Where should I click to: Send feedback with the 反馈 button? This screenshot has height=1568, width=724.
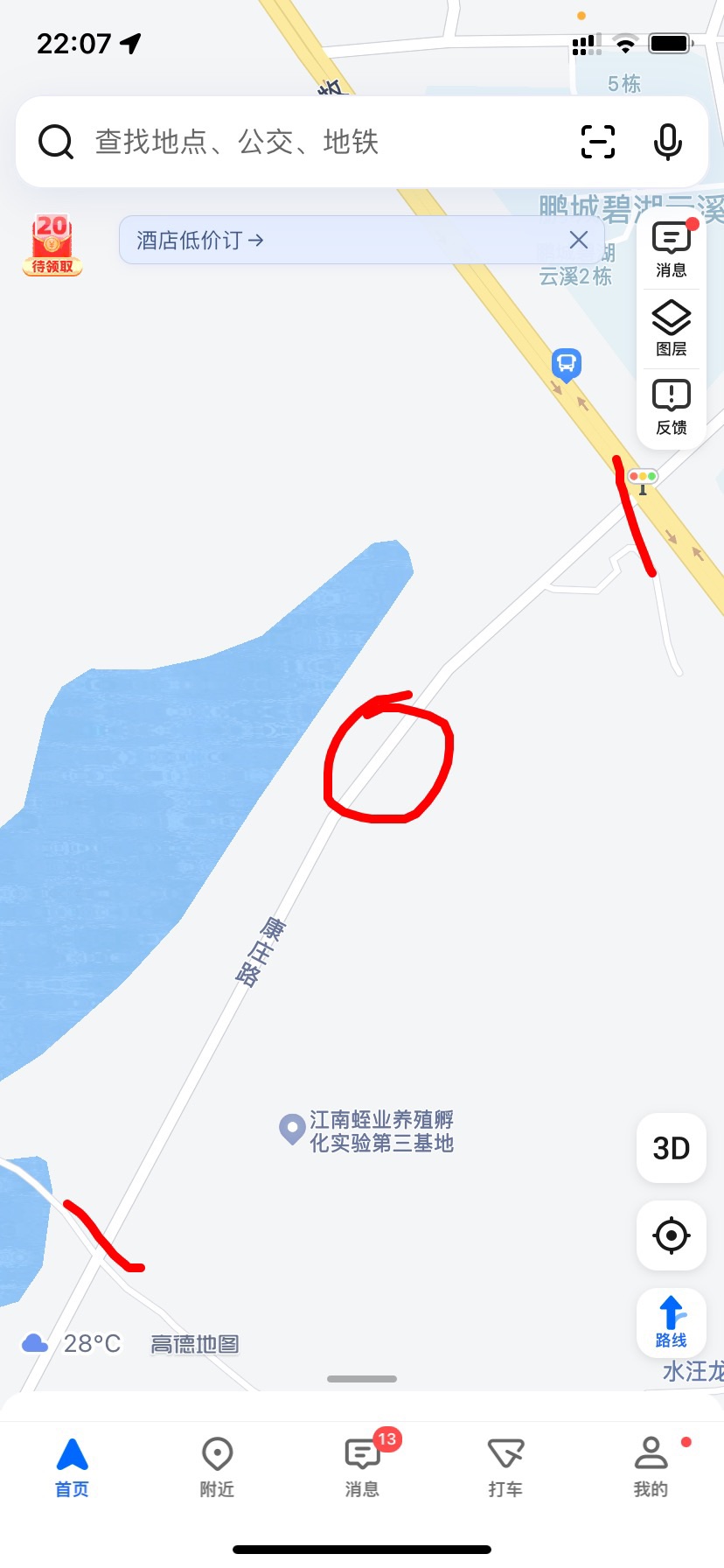[672, 408]
